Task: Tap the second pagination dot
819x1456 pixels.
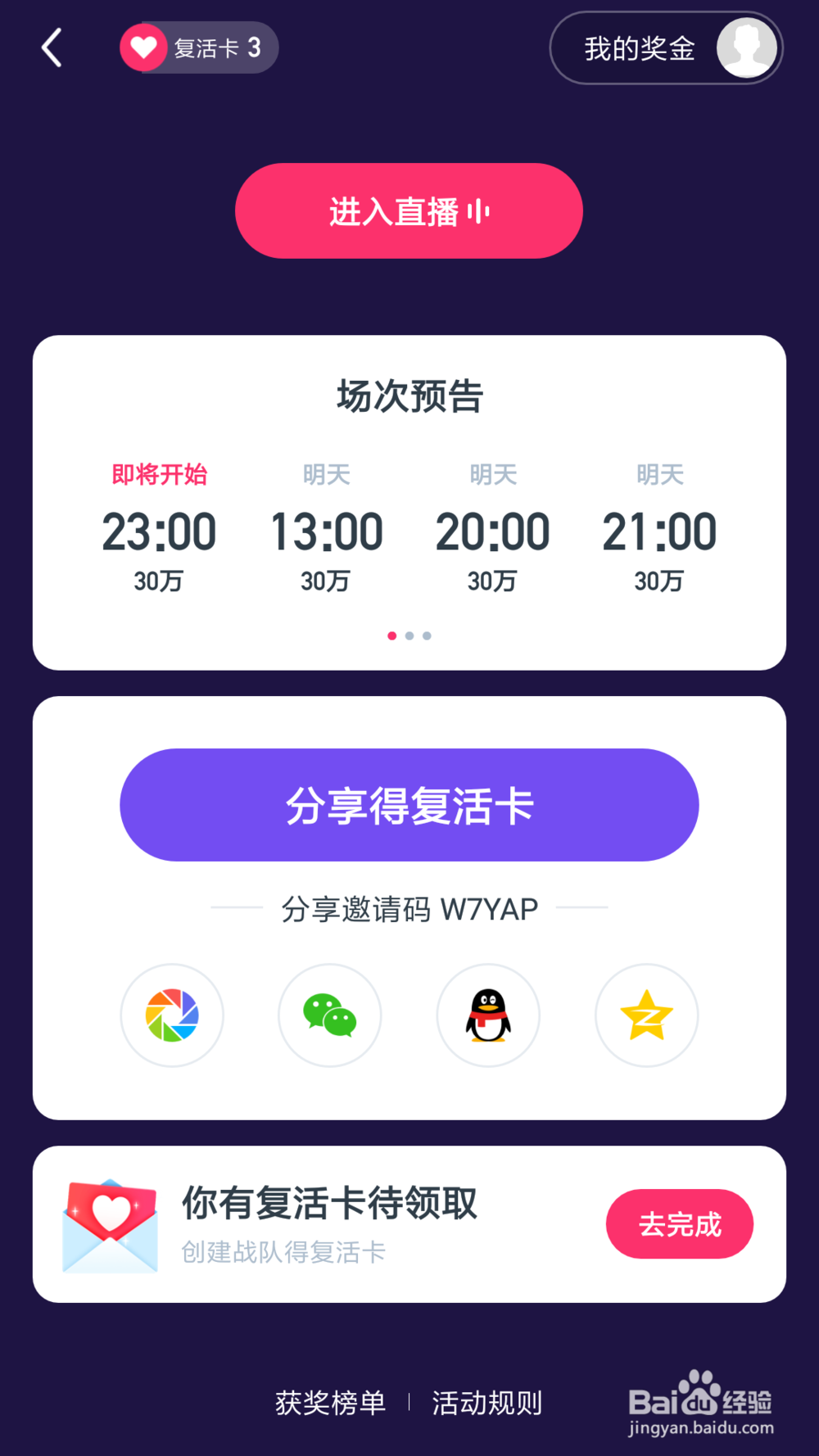Action: (x=409, y=635)
